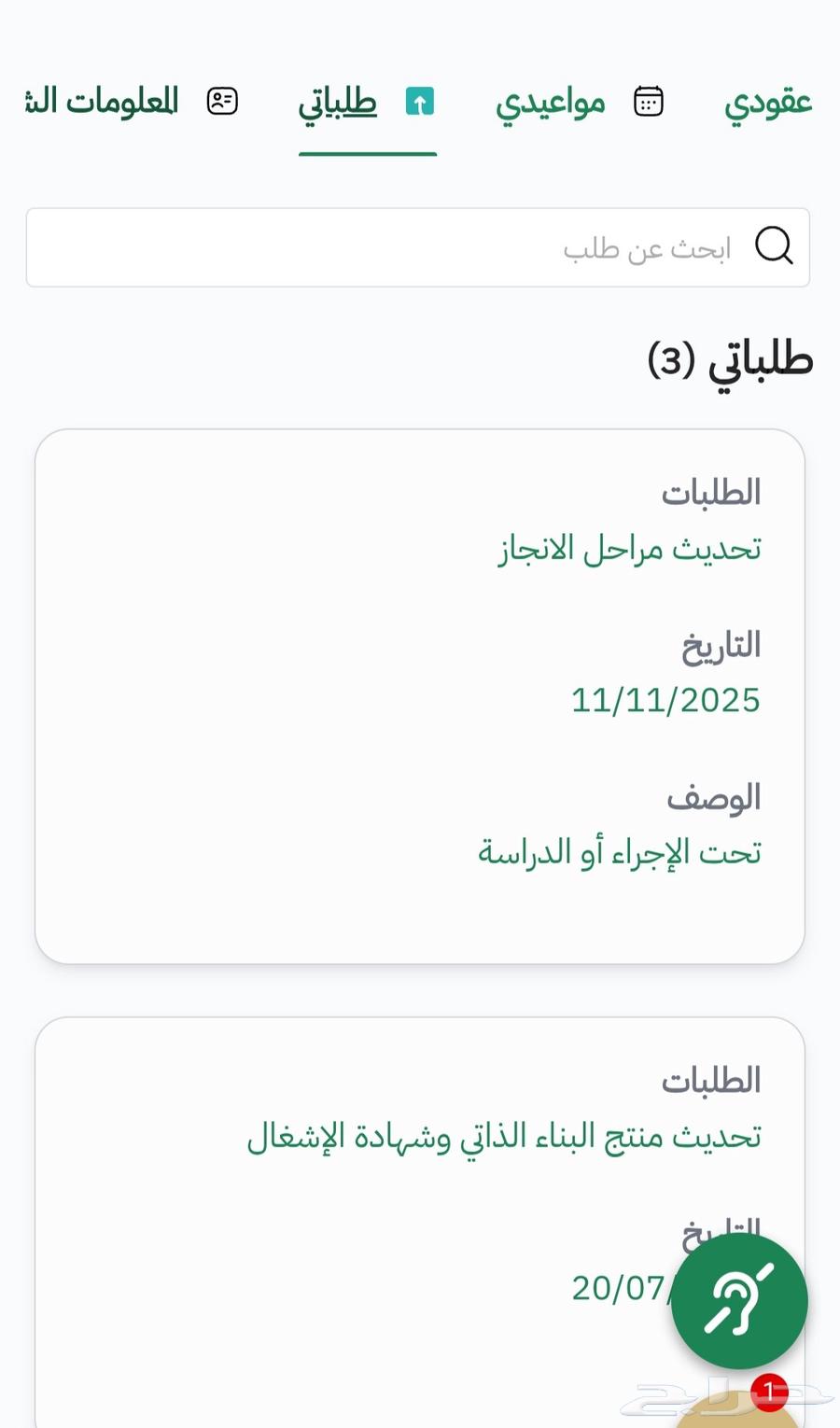
Task: Click the calendar icon beside مواعيدي
Action: tap(650, 102)
